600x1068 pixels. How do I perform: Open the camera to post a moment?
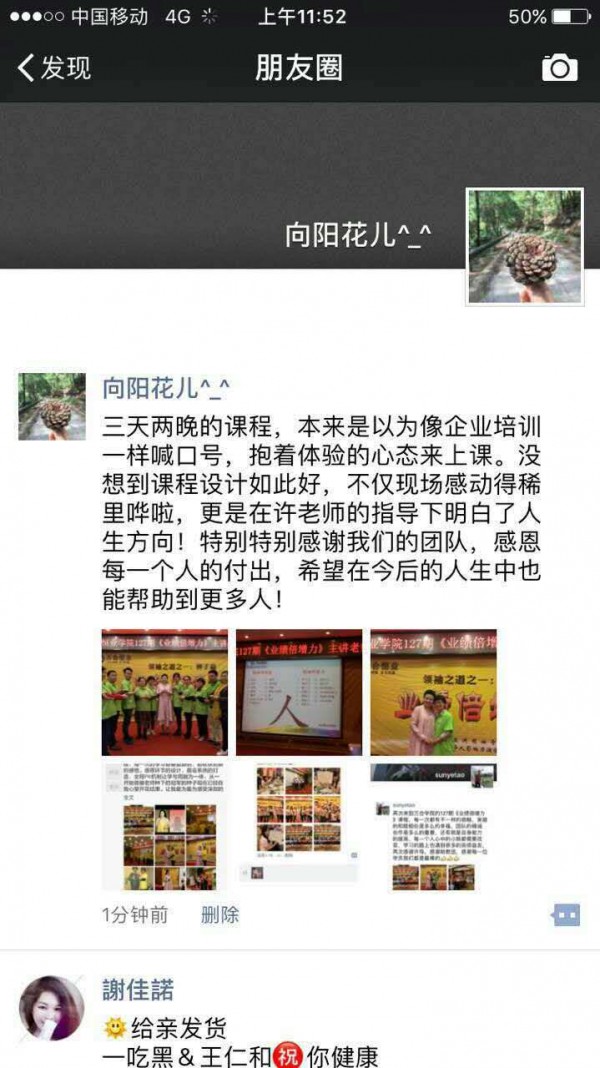tap(559, 68)
